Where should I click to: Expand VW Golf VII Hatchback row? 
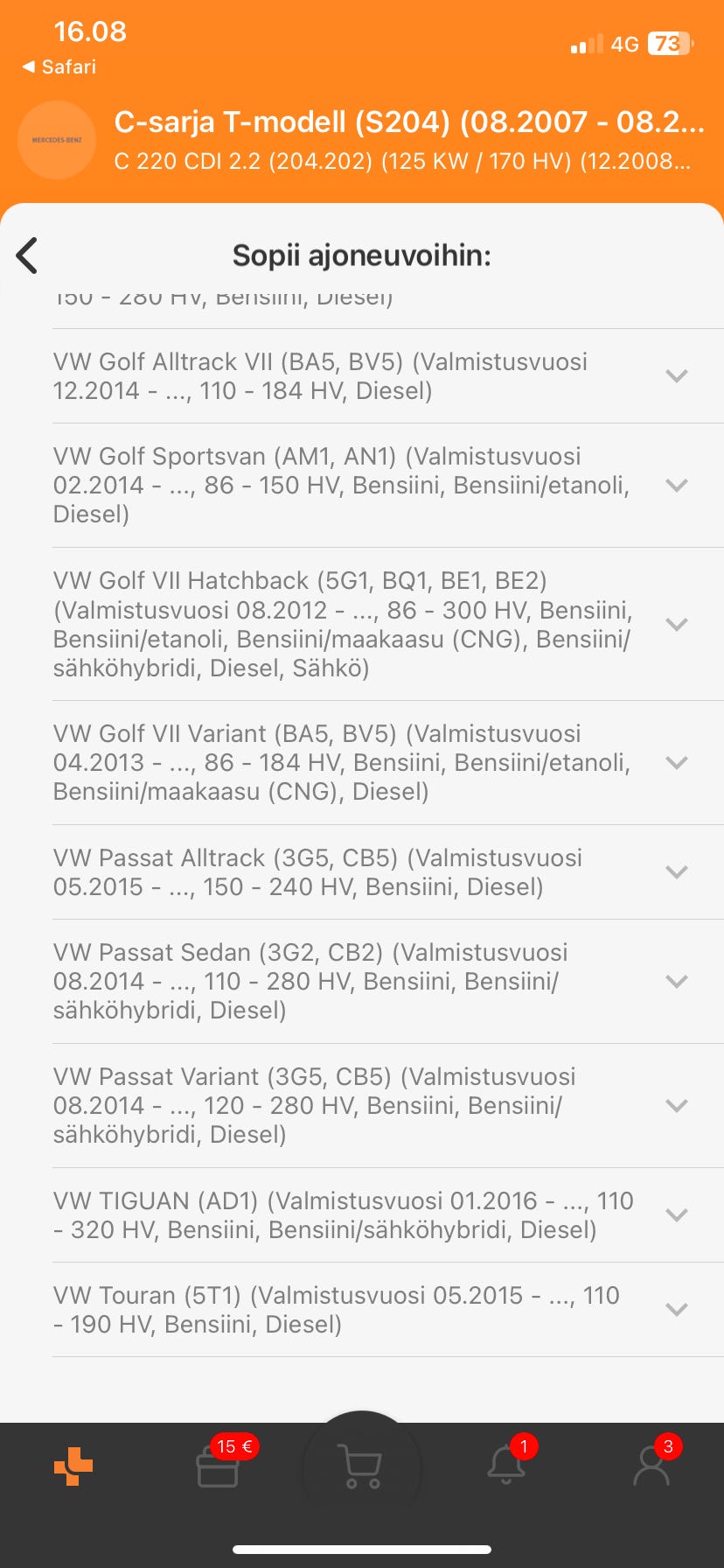click(x=676, y=624)
